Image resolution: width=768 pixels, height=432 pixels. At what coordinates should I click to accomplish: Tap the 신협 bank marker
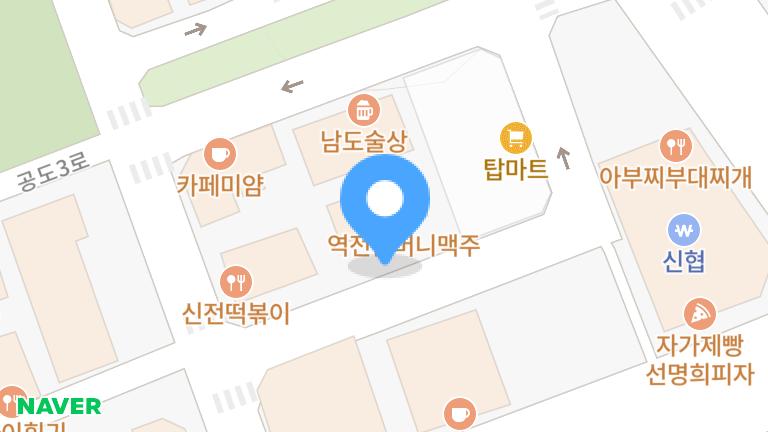684,231
